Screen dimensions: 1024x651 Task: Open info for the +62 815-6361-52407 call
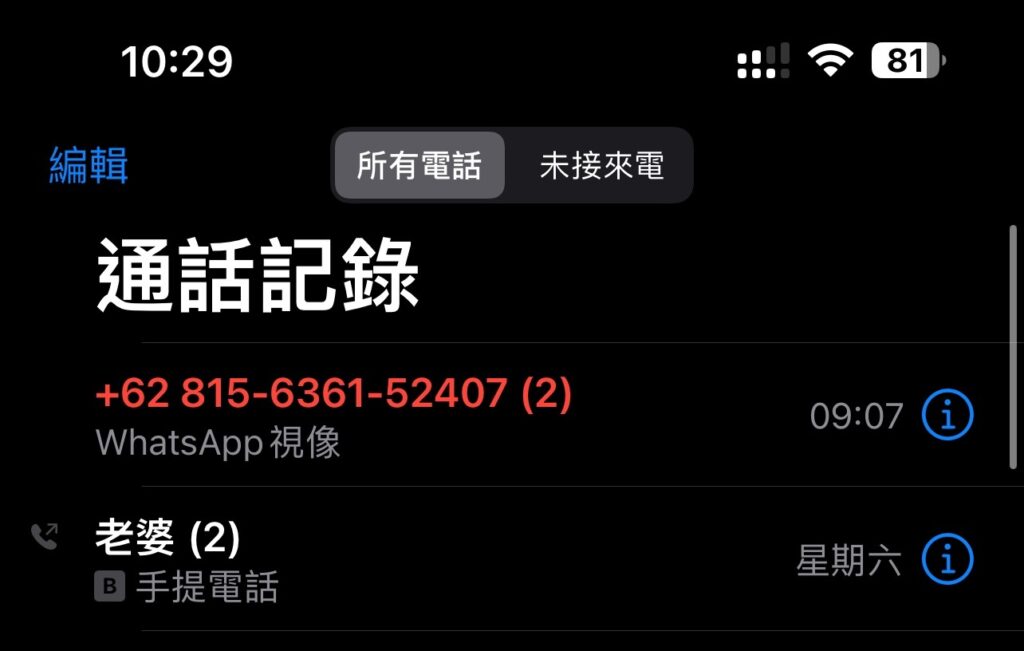click(x=946, y=415)
